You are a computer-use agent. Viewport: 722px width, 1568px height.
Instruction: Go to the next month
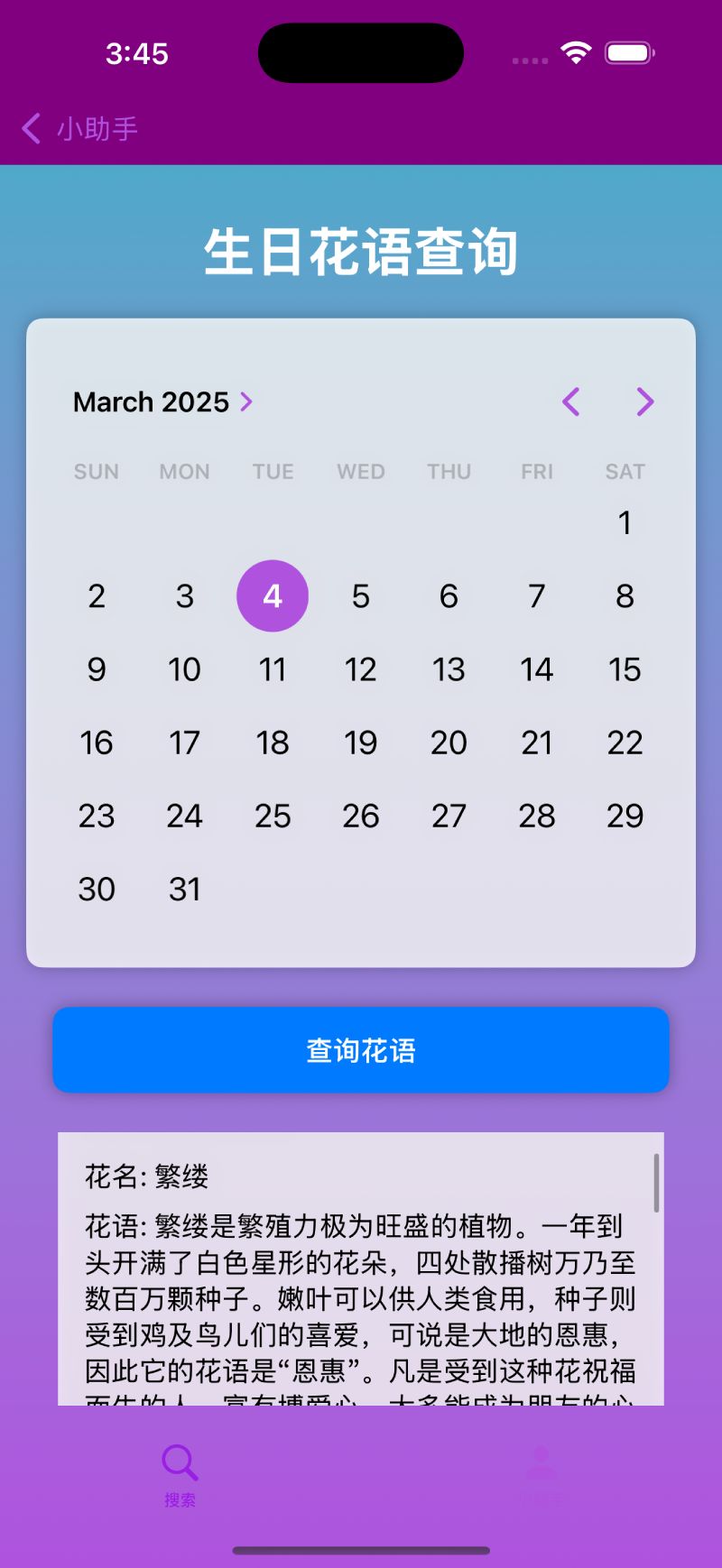click(x=644, y=402)
